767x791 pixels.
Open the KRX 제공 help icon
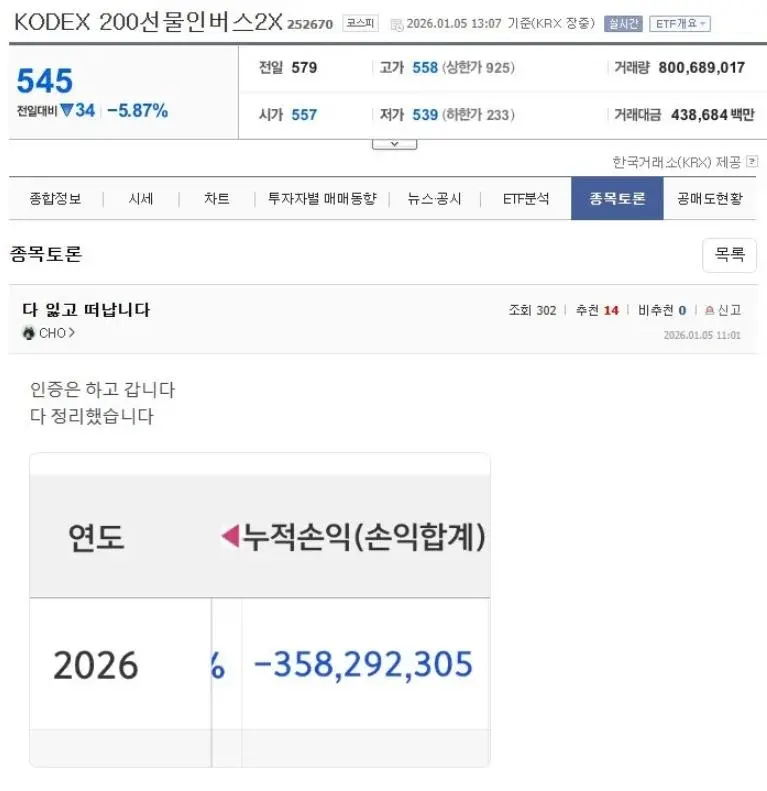(x=752, y=161)
